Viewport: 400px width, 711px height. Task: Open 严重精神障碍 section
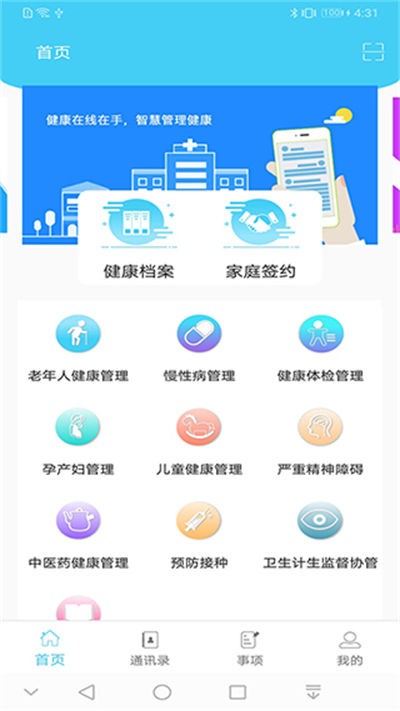point(320,442)
